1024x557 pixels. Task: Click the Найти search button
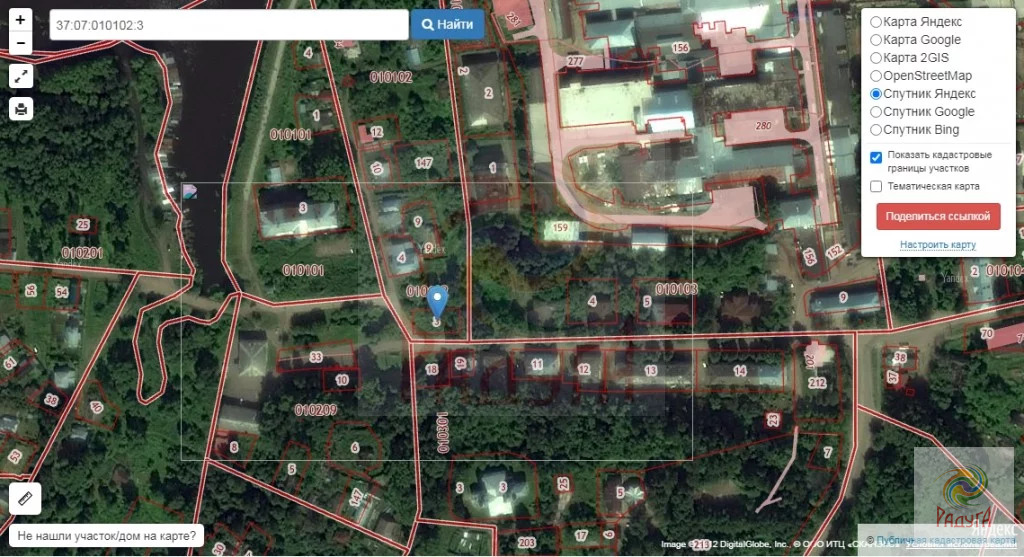[x=448, y=24]
